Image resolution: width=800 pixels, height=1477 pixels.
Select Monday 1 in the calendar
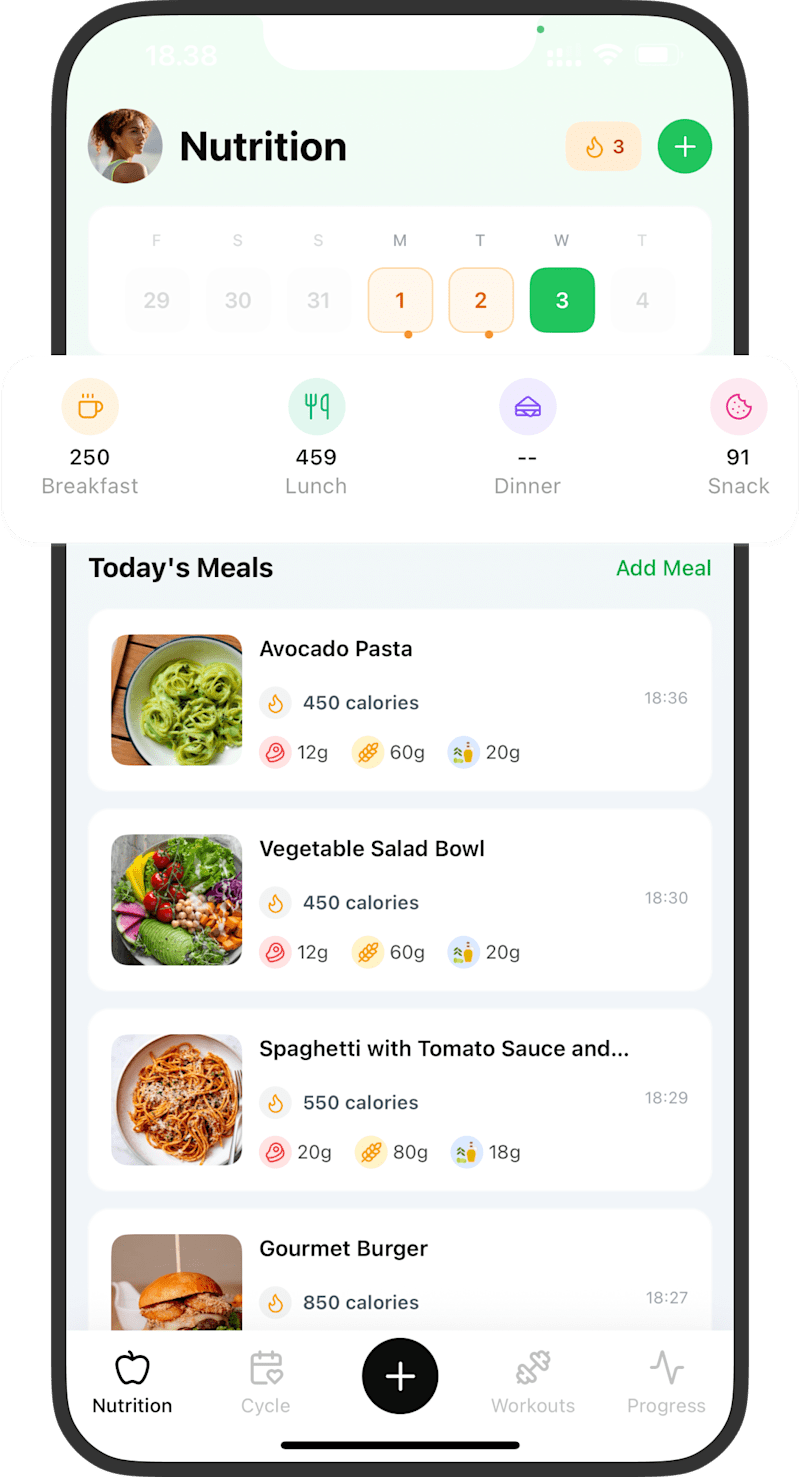click(400, 300)
